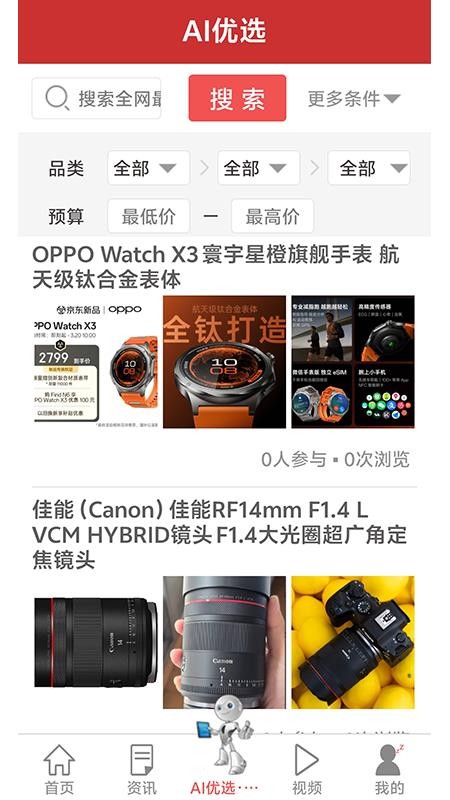Expand 更多条件 filter options
The image size is (450, 800).
tap(354, 98)
